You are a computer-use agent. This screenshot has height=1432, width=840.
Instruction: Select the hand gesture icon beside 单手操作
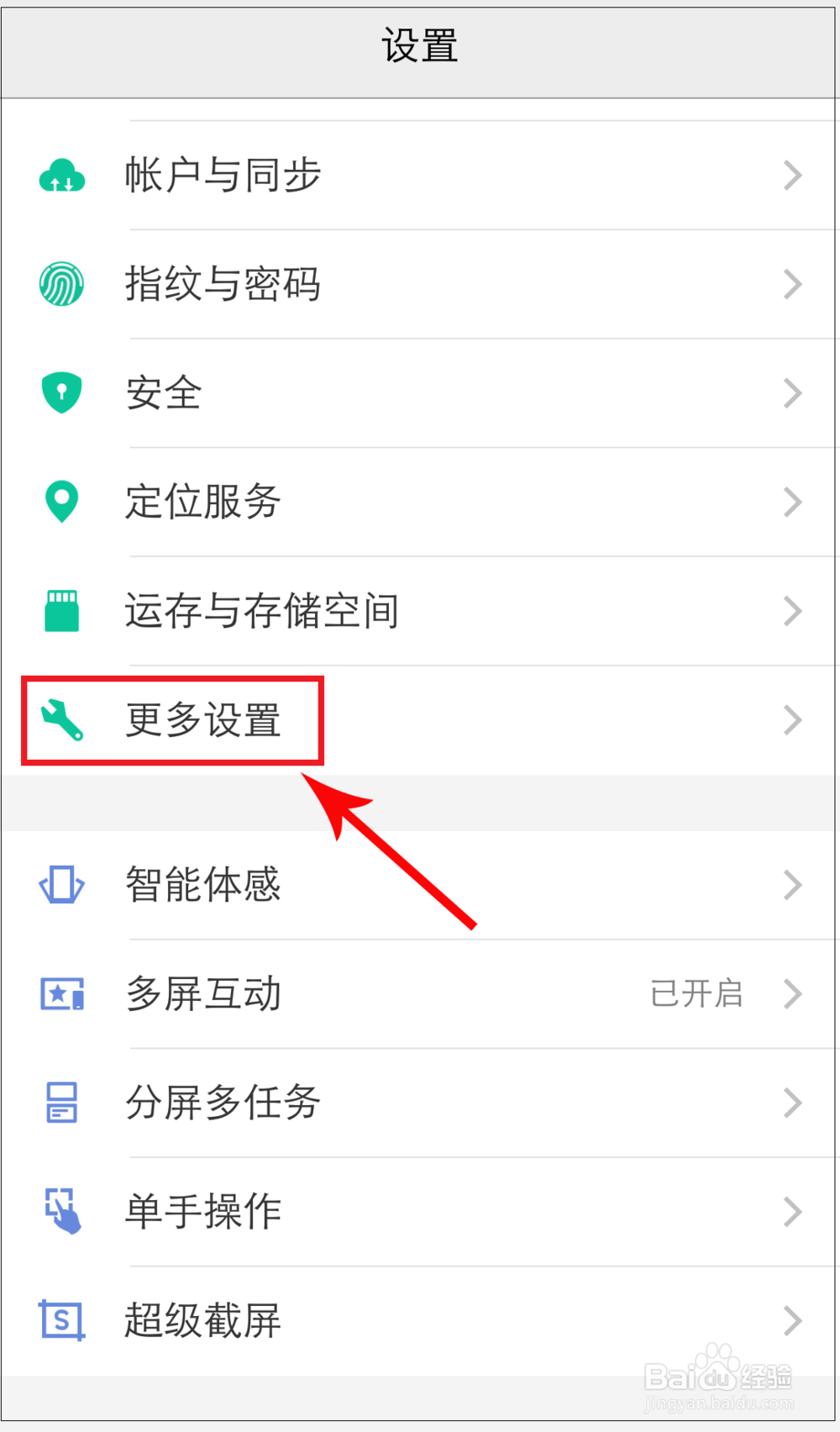[61, 1211]
